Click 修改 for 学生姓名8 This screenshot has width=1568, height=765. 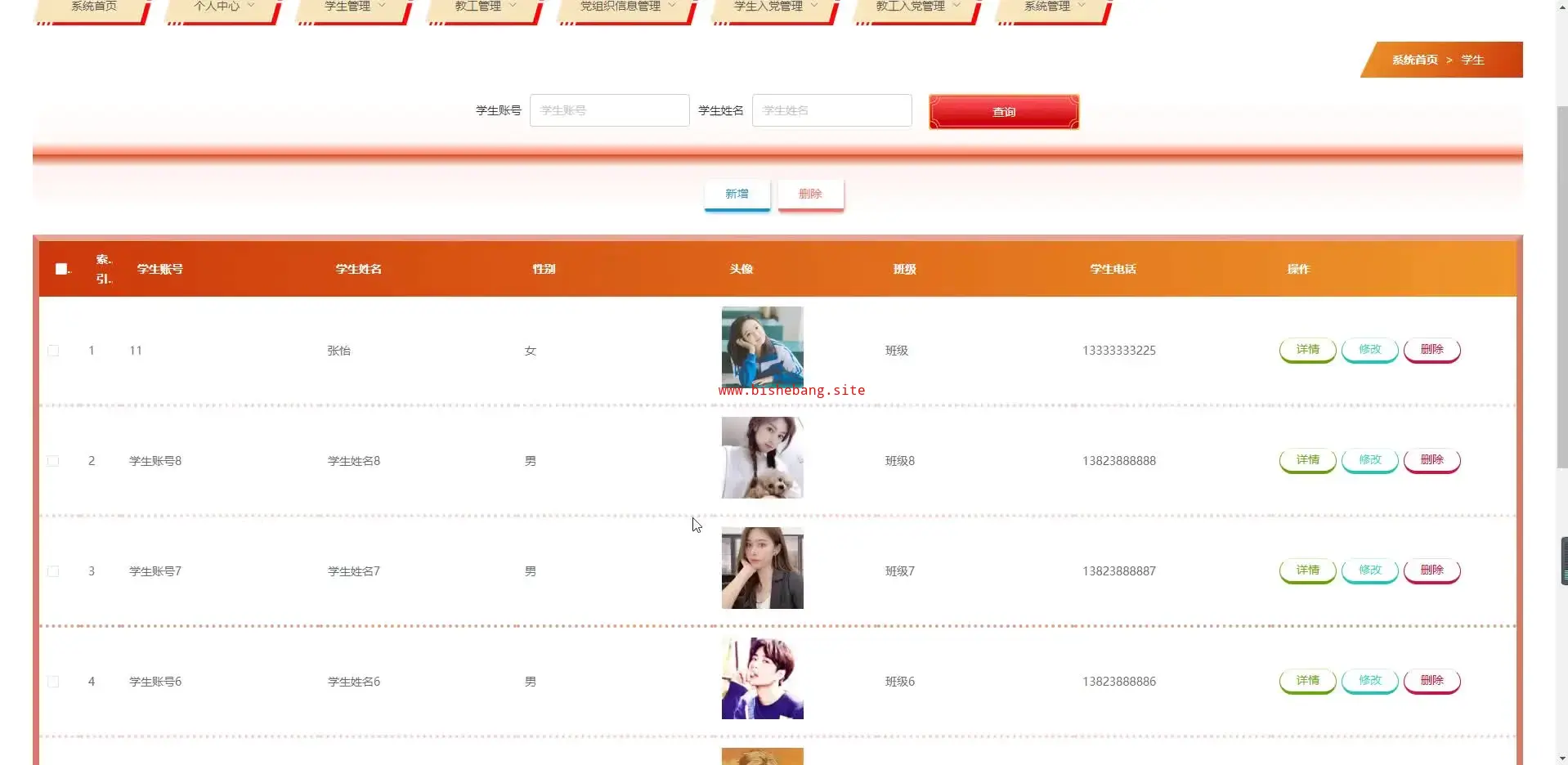pyautogui.click(x=1369, y=460)
